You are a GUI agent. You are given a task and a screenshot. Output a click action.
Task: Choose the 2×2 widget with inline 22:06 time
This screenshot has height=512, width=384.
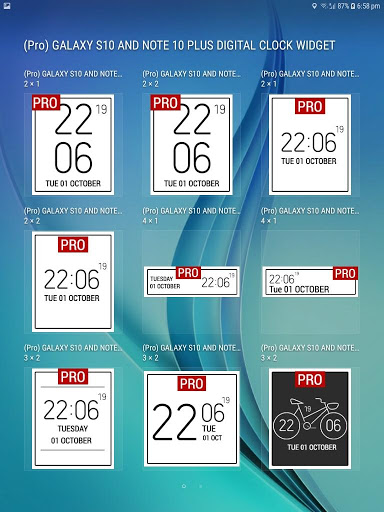(x=73, y=282)
